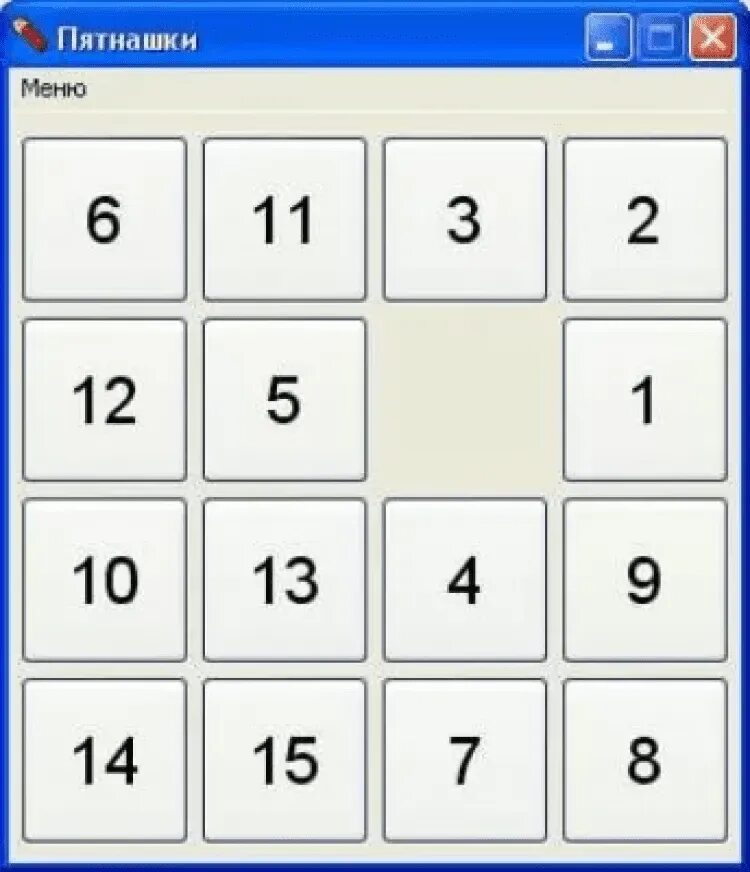Image resolution: width=750 pixels, height=872 pixels.
Task: Tap tile number 9
Action: point(644,580)
